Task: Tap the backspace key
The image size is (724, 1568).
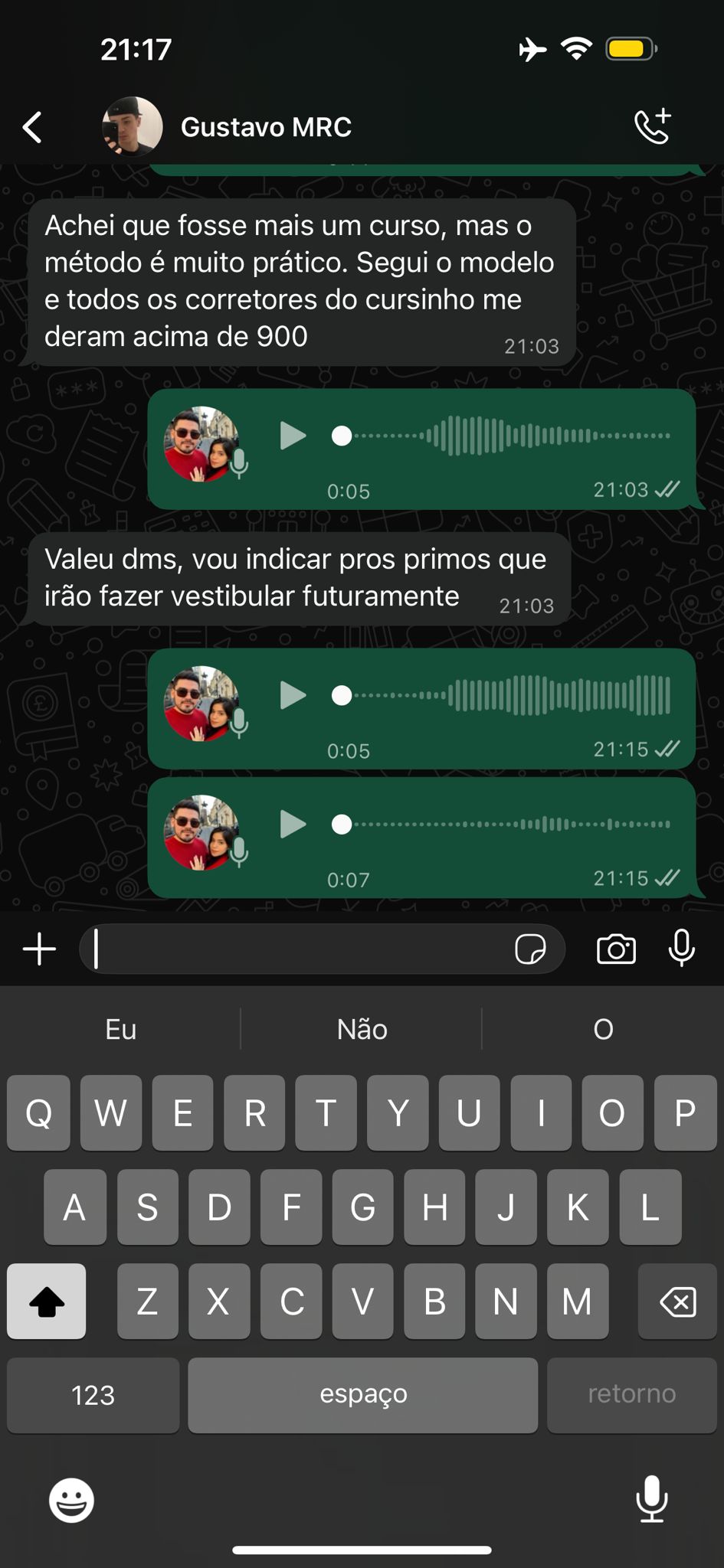Action: click(677, 1302)
